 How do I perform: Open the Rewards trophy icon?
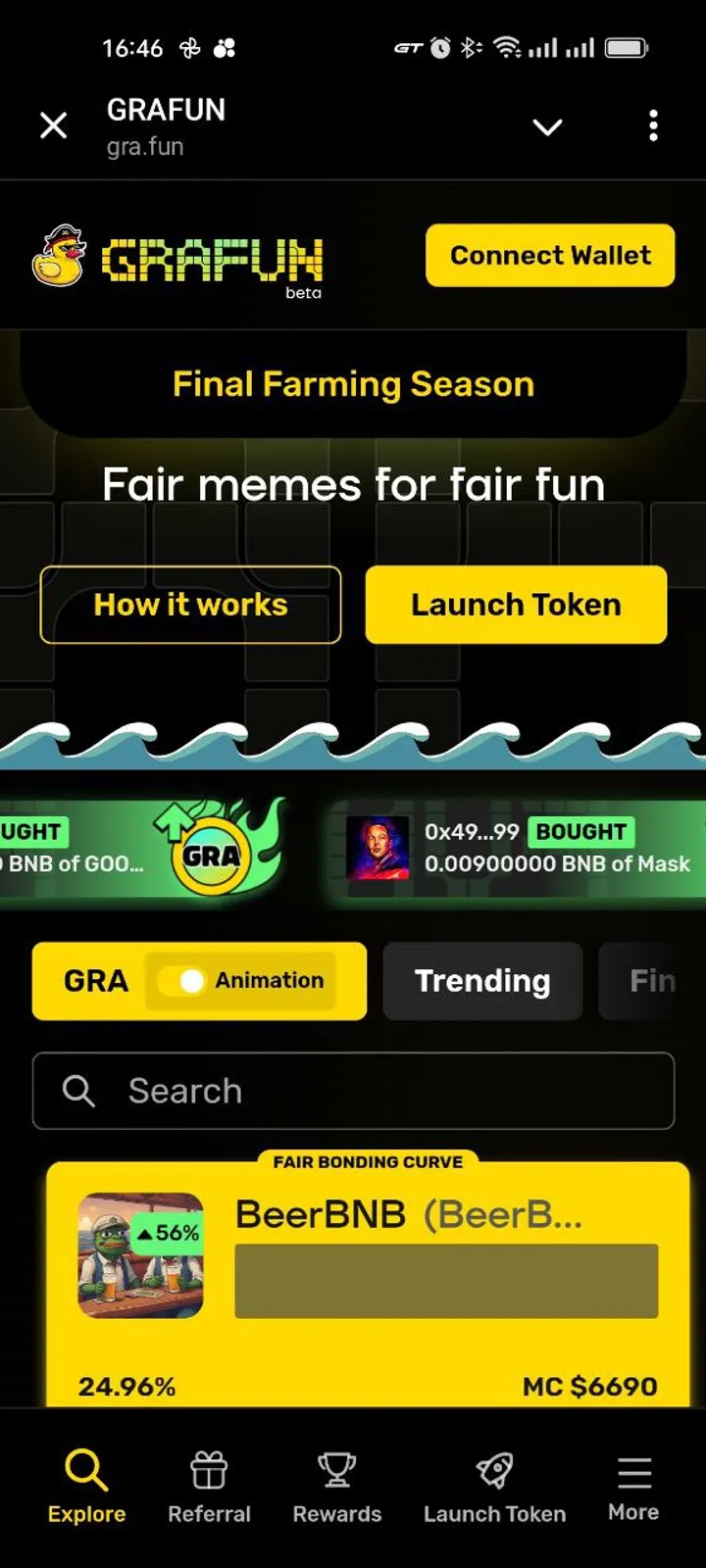(x=336, y=1469)
